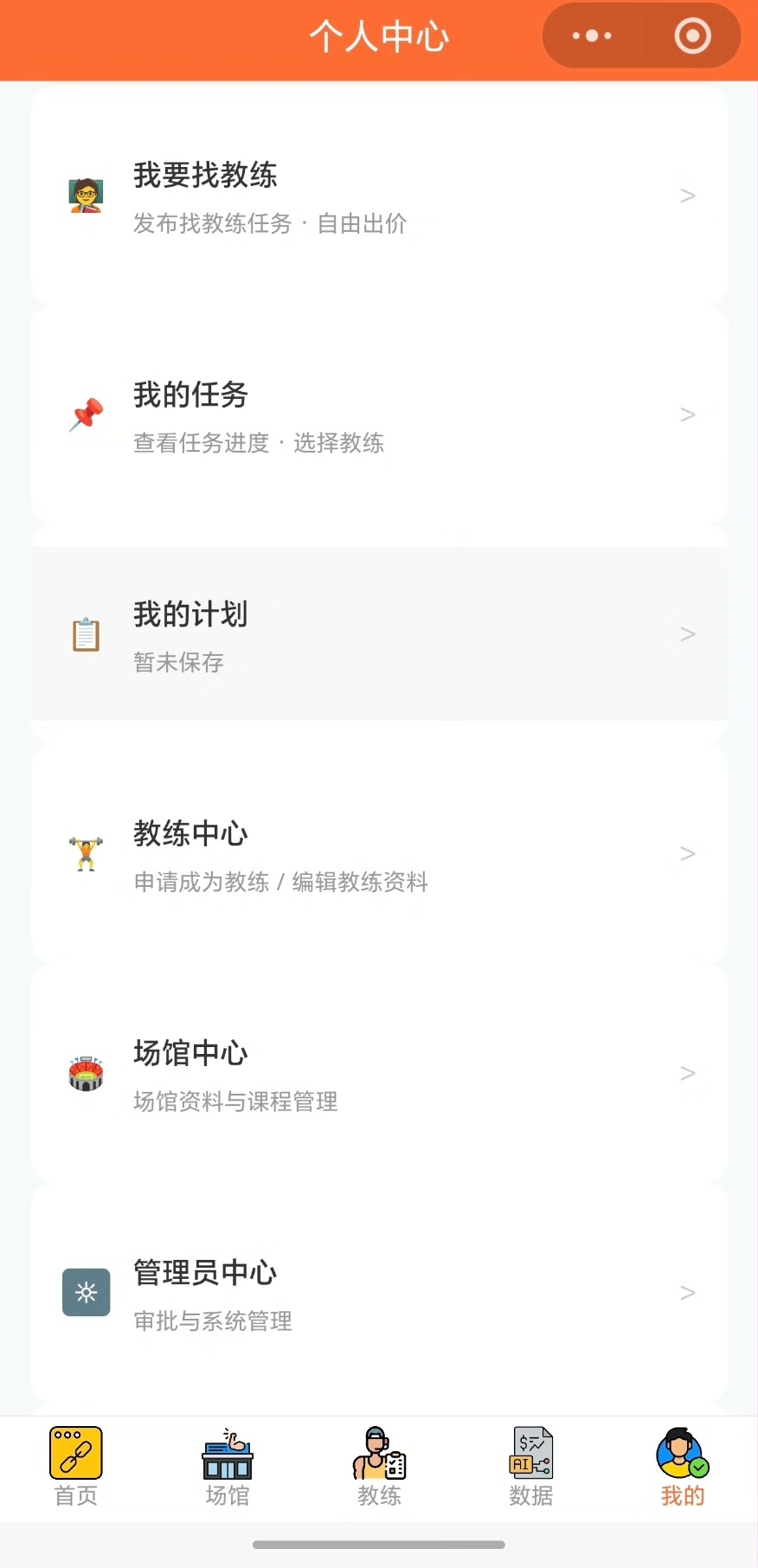Switch to the 首页 tab
Image resolution: width=758 pixels, height=1568 pixels.
coord(76,1468)
